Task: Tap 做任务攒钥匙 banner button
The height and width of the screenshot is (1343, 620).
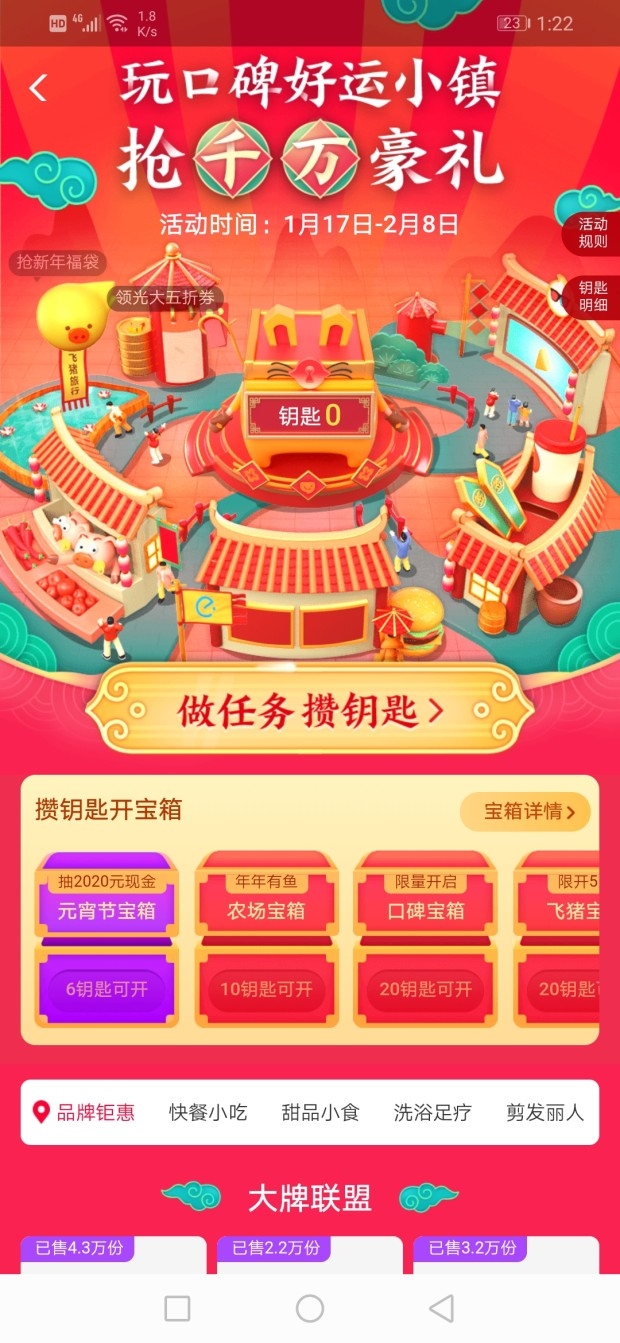Action: [309, 711]
